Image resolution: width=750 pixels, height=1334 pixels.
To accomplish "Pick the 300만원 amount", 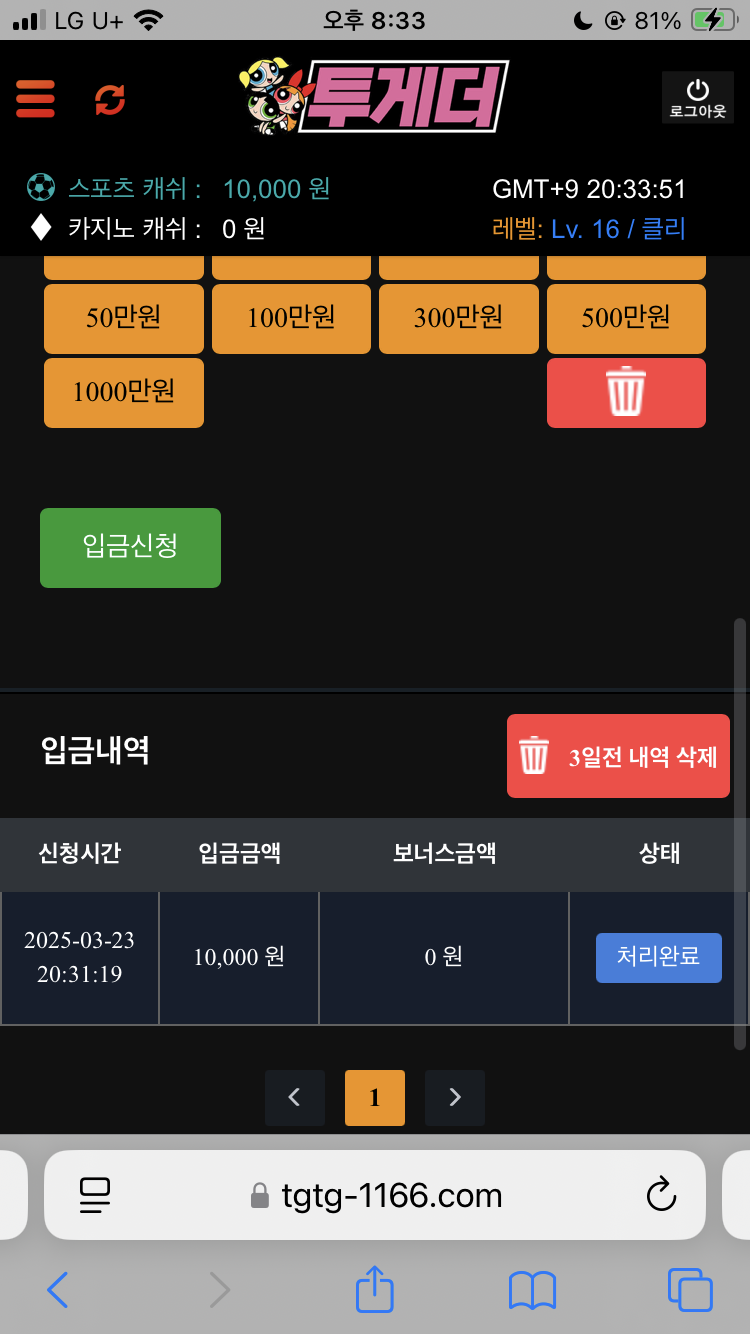I will click(458, 318).
